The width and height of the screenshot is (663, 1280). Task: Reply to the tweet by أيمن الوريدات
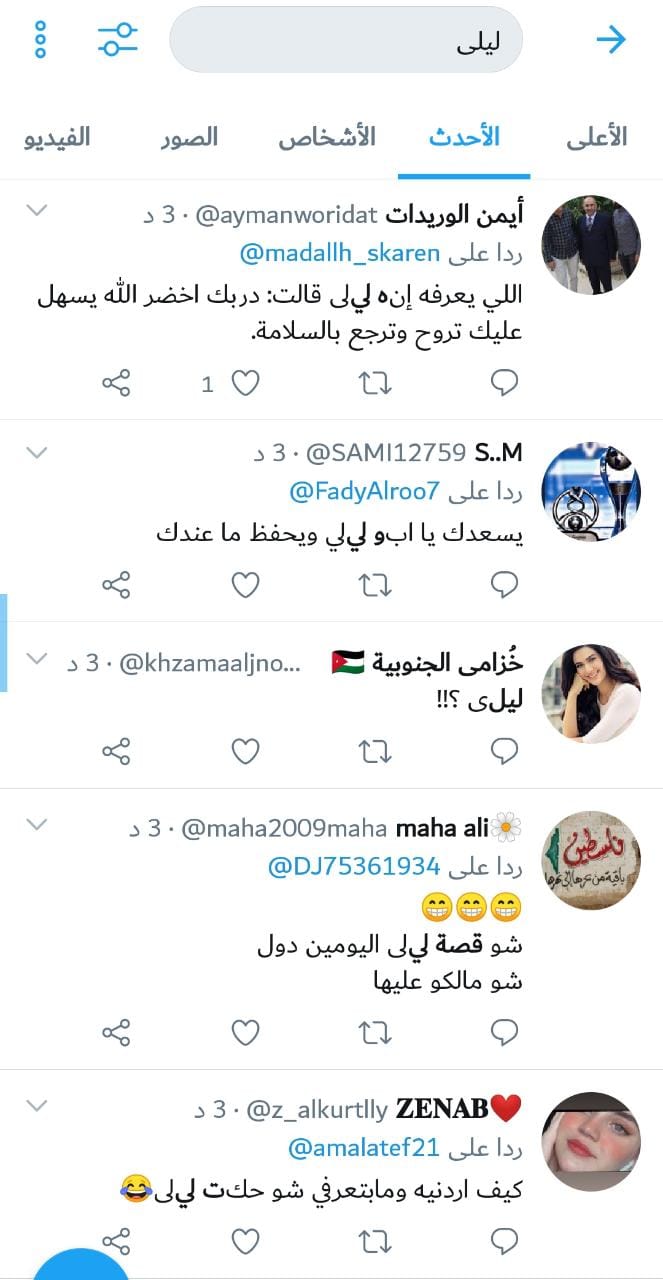coord(505,383)
